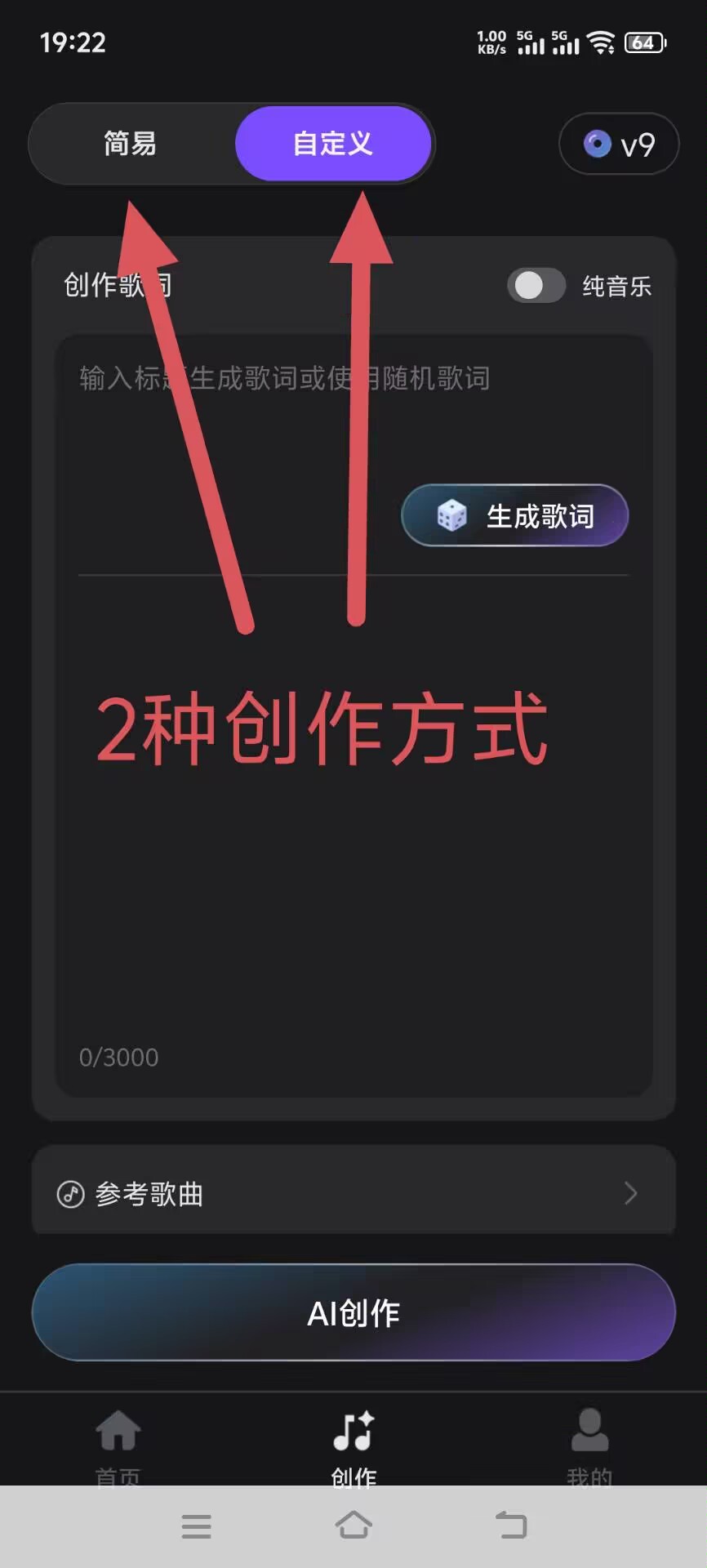Go back with the system back button
Viewport: 707px width, 1568px height.
[511, 1525]
